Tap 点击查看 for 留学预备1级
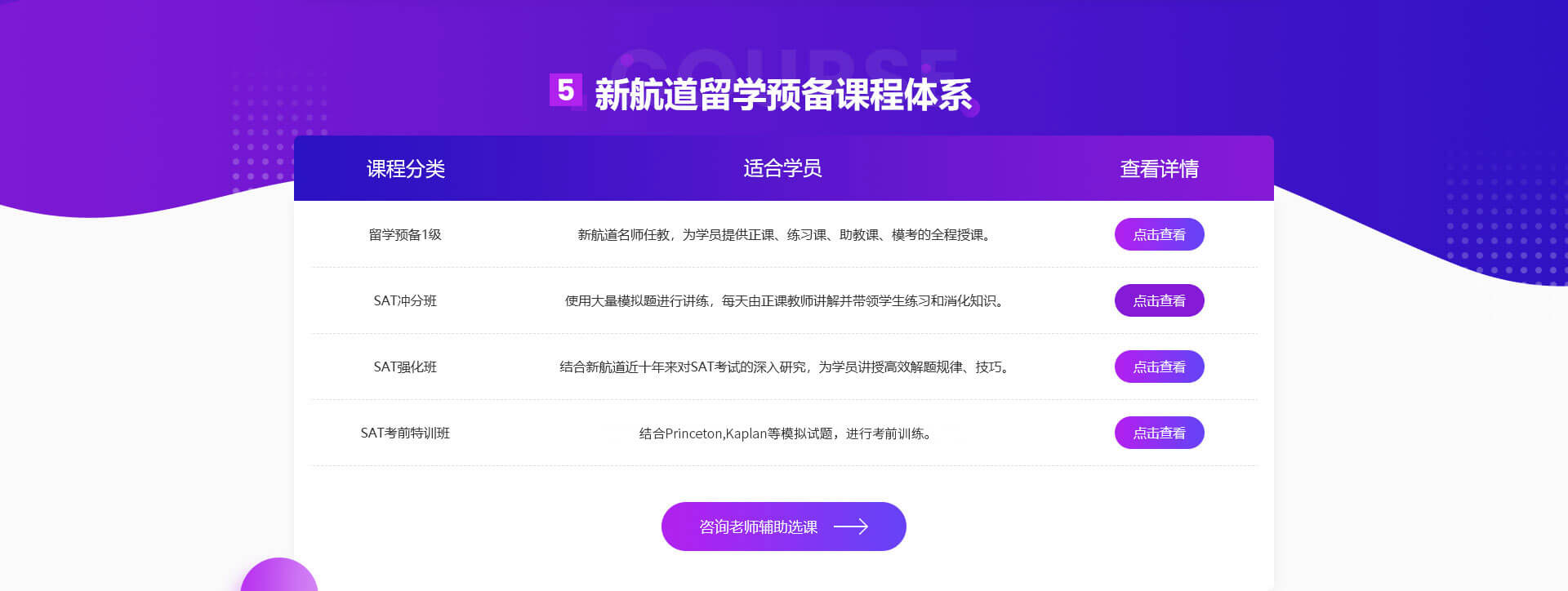The image size is (1568, 591). 1159,234
